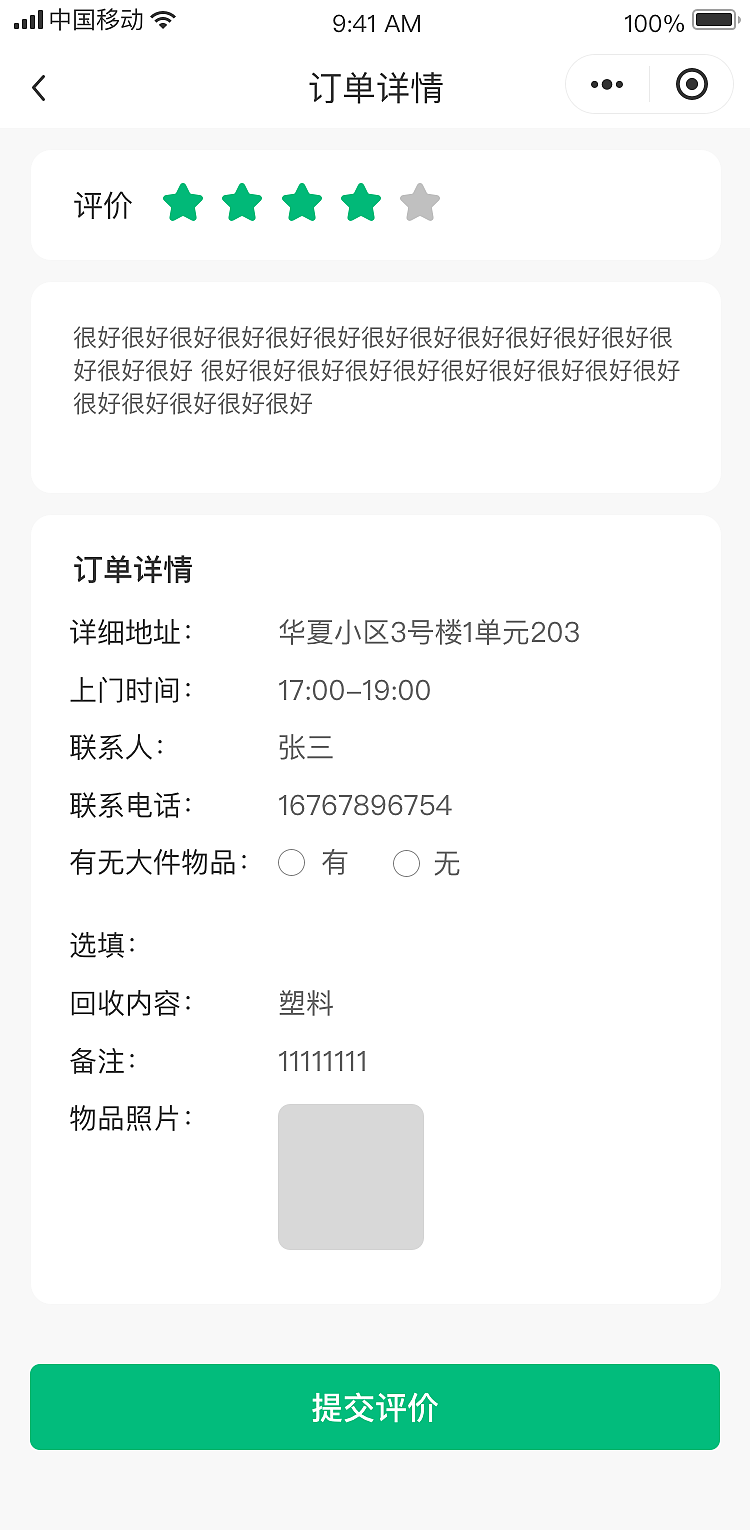Tap the third green rating star
This screenshot has width=750, height=1530.
click(301, 203)
